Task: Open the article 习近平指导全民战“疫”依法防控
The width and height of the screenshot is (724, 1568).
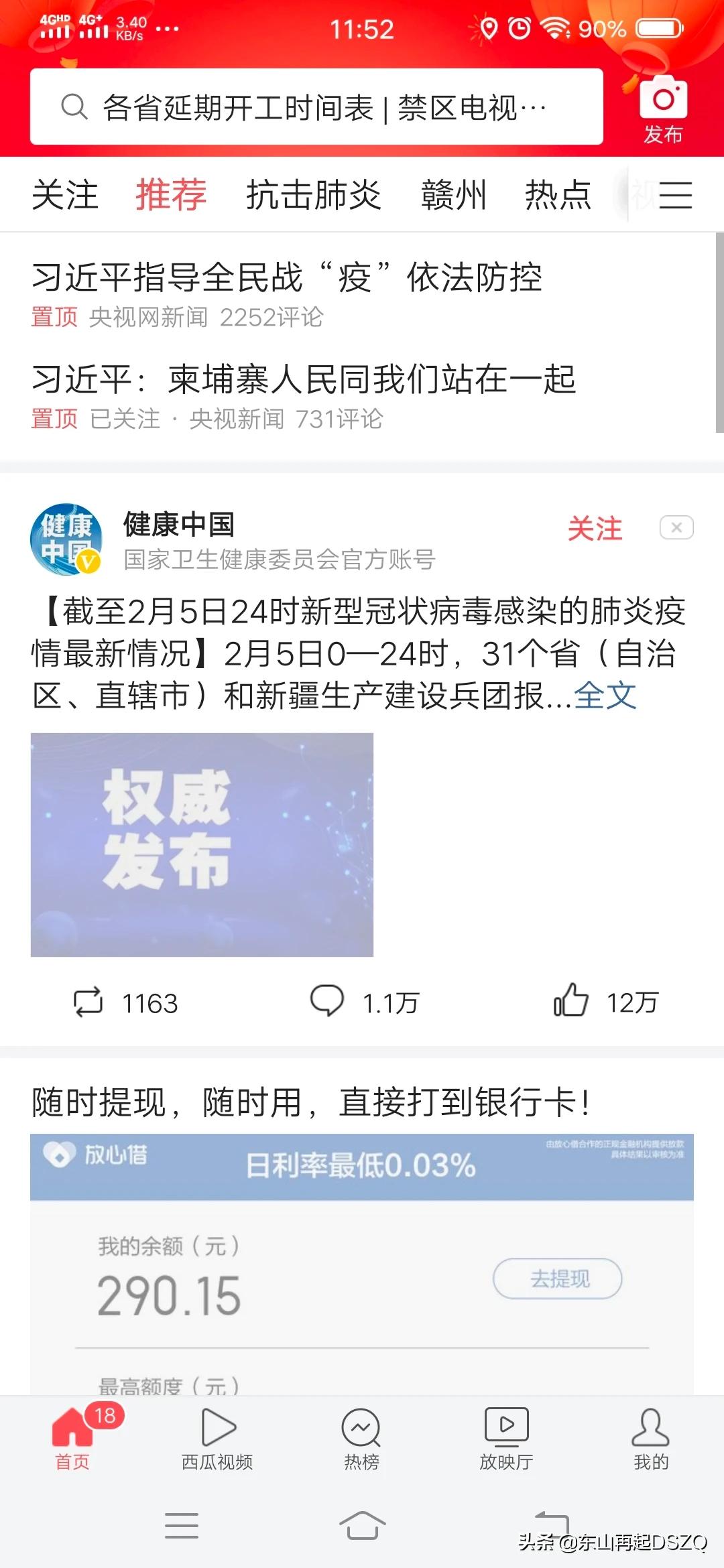Action: [x=287, y=277]
